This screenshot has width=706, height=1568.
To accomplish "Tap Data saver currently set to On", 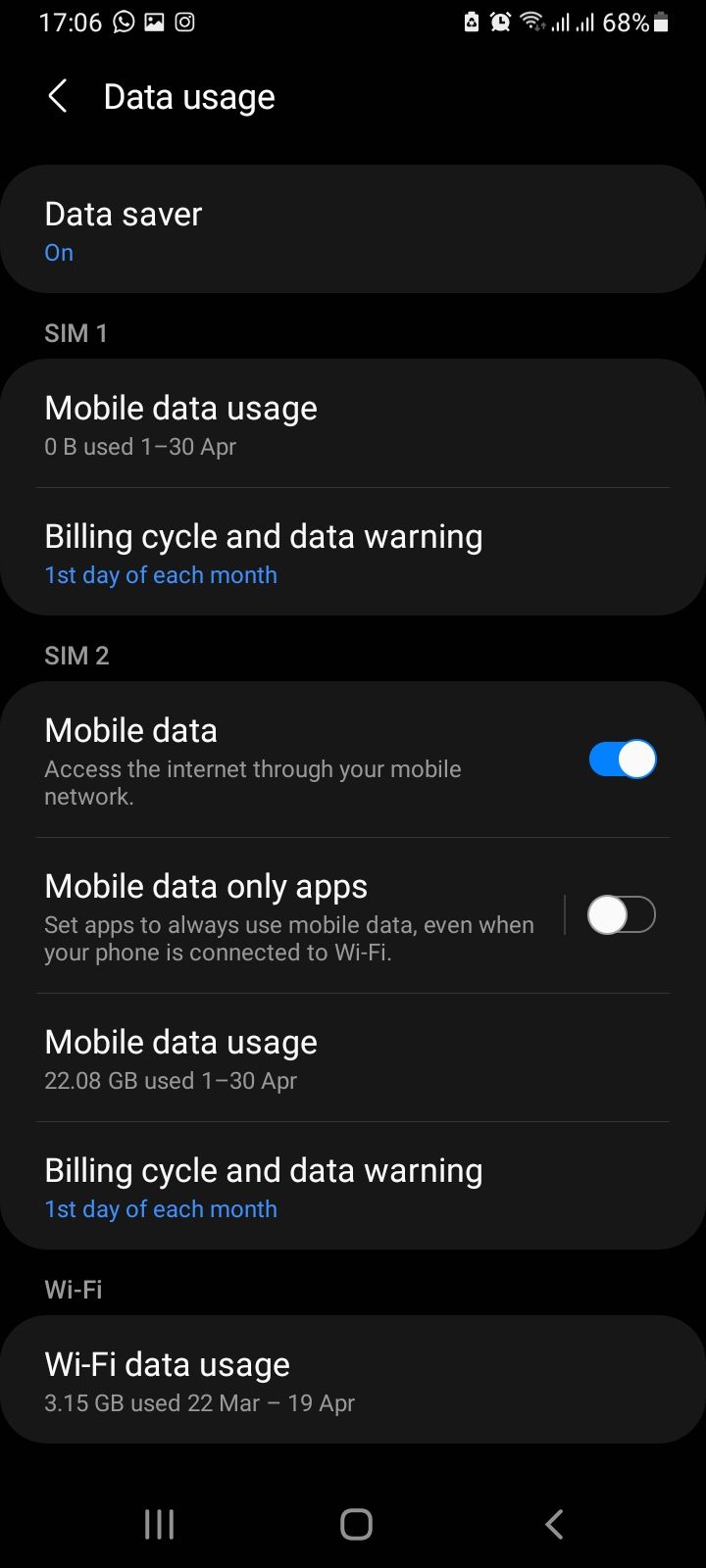I will 353,227.
